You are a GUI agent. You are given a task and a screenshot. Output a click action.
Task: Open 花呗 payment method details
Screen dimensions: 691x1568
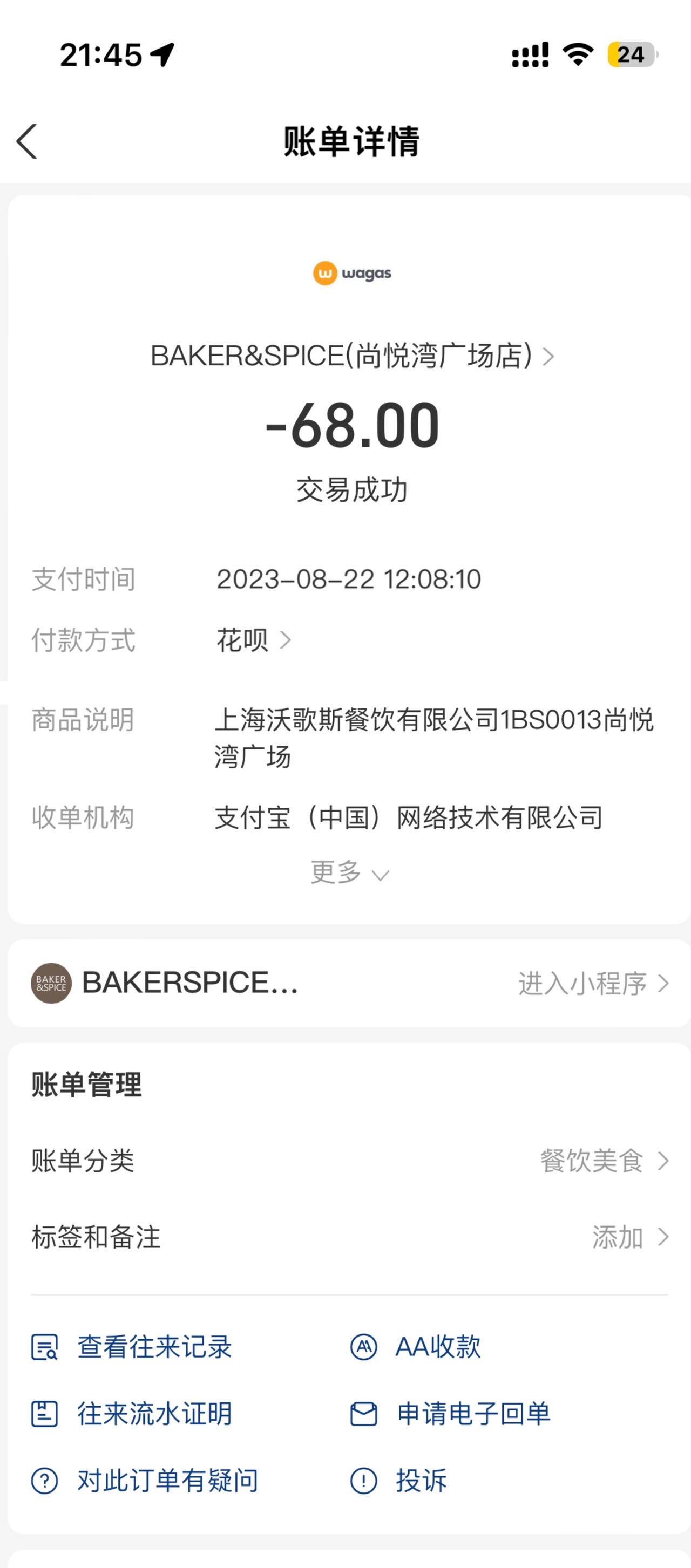[254, 640]
